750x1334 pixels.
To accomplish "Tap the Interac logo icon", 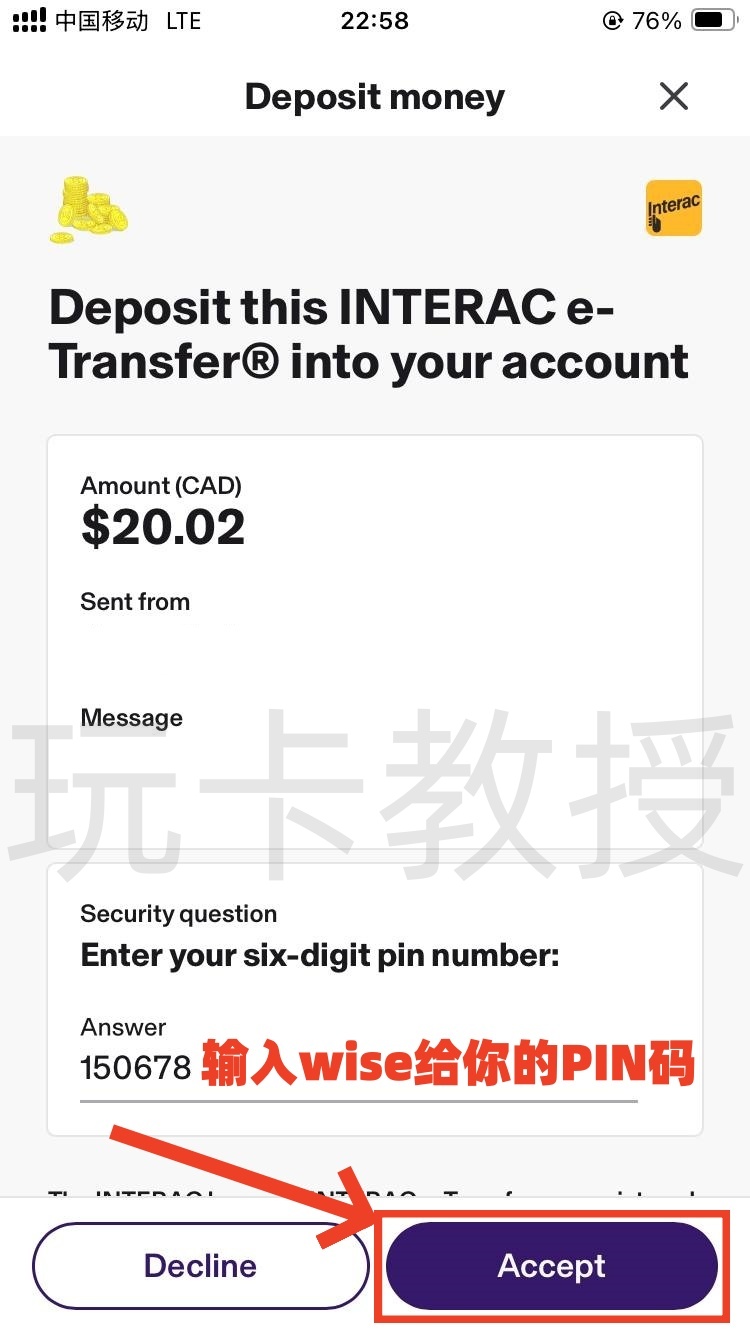I will 672,207.
